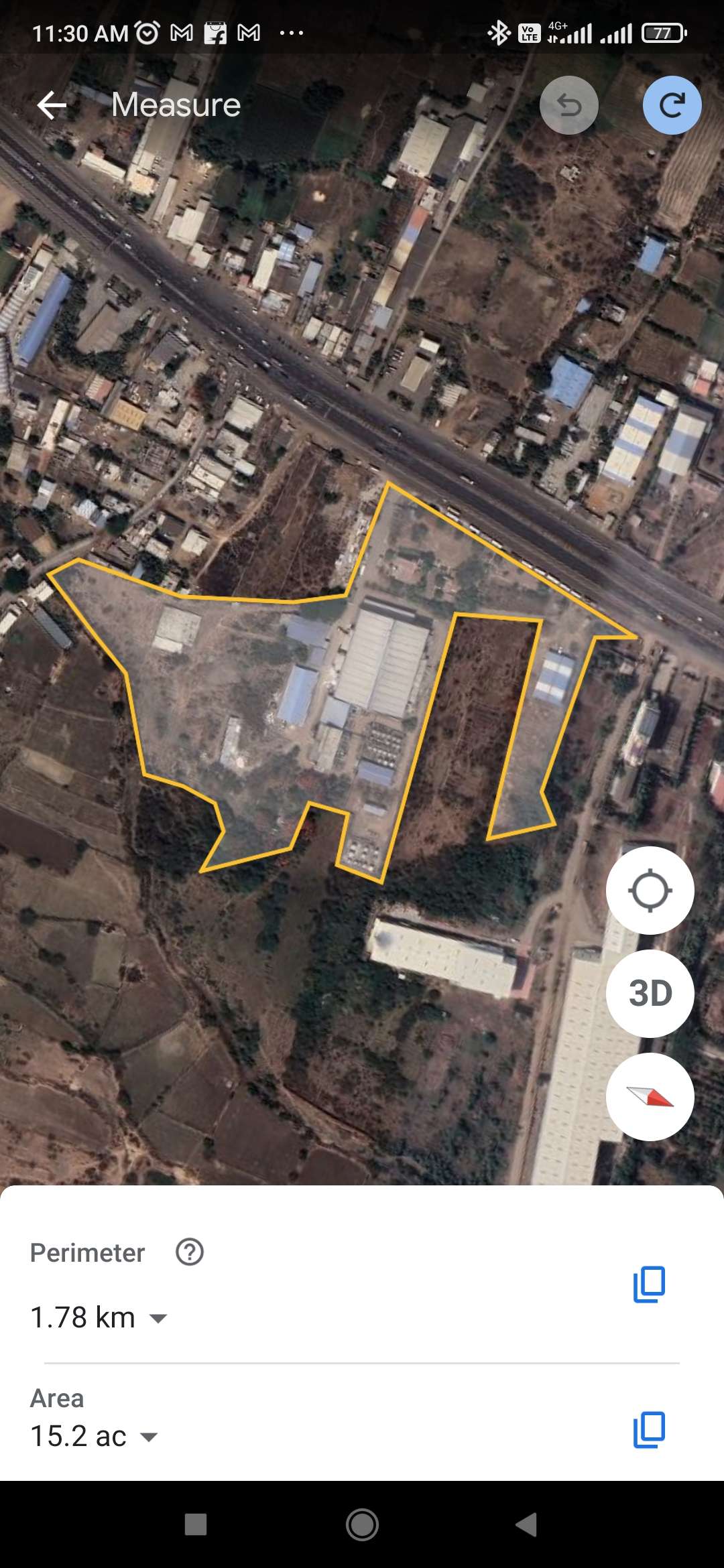
Task: Switch the map to 3D view
Action: 650,994
